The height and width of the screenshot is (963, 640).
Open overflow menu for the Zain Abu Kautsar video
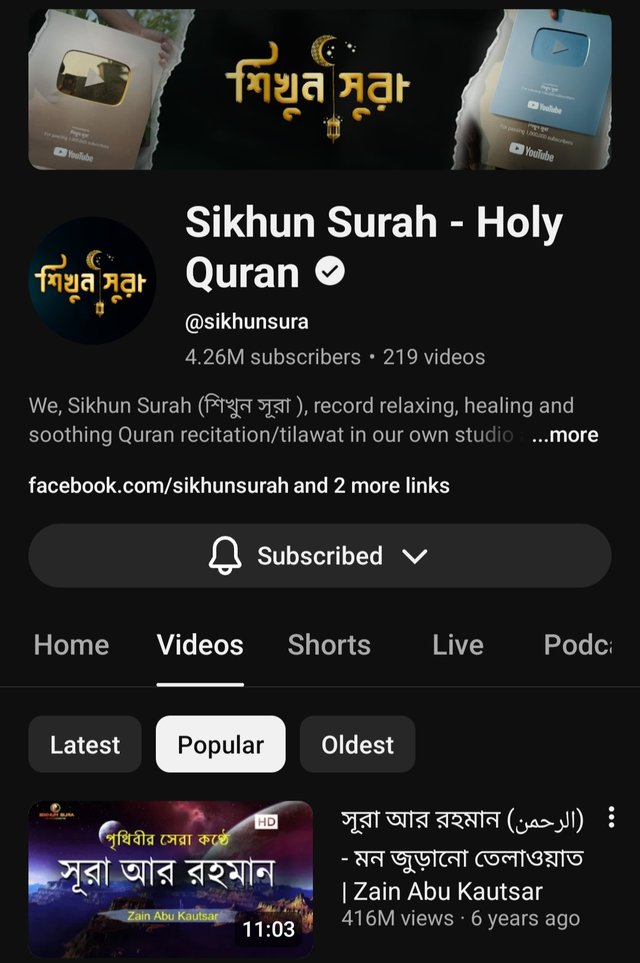(611, 819)
